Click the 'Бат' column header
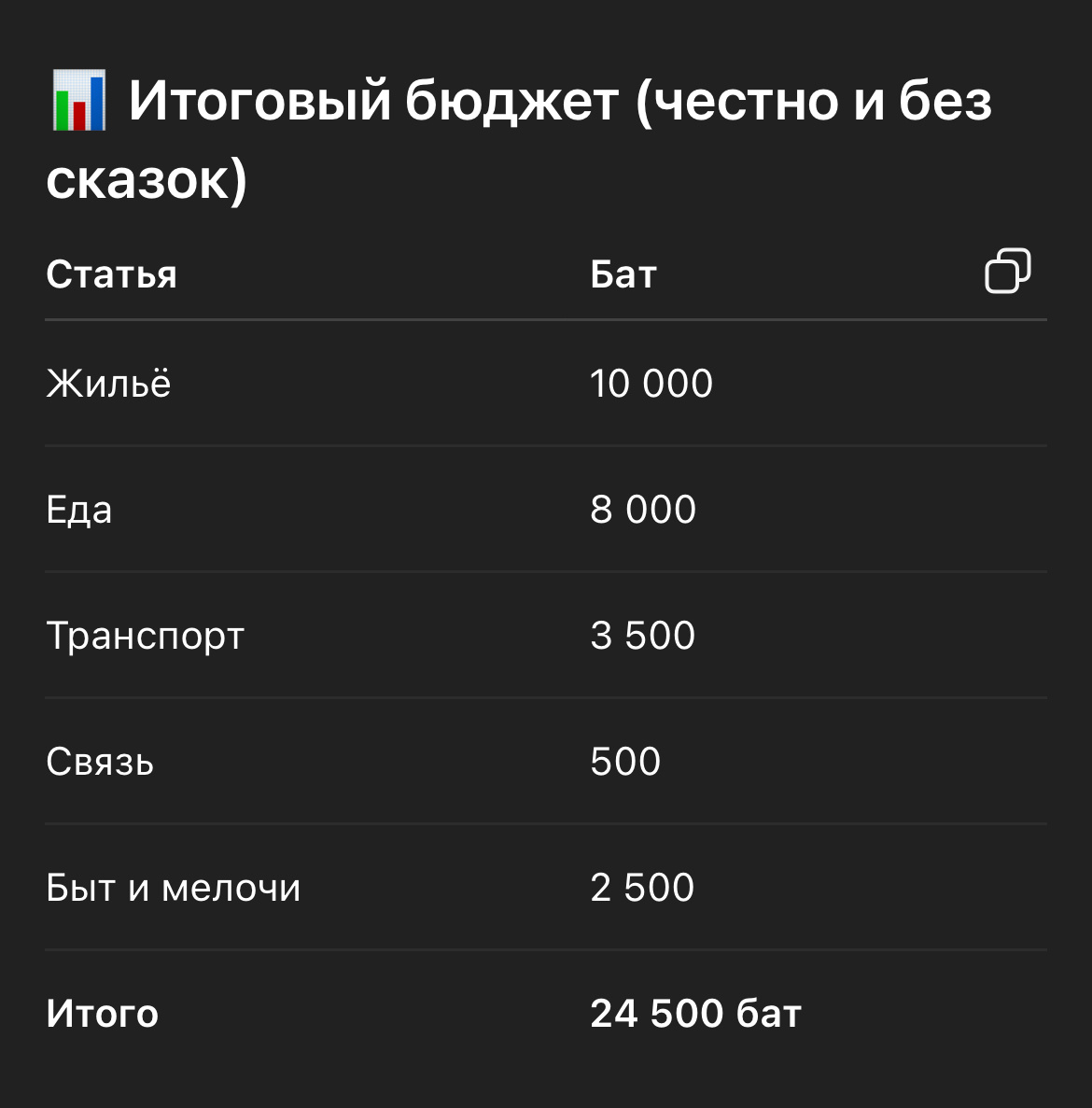The width and height of the screenshot is (1092, 1108). [622, 273]
